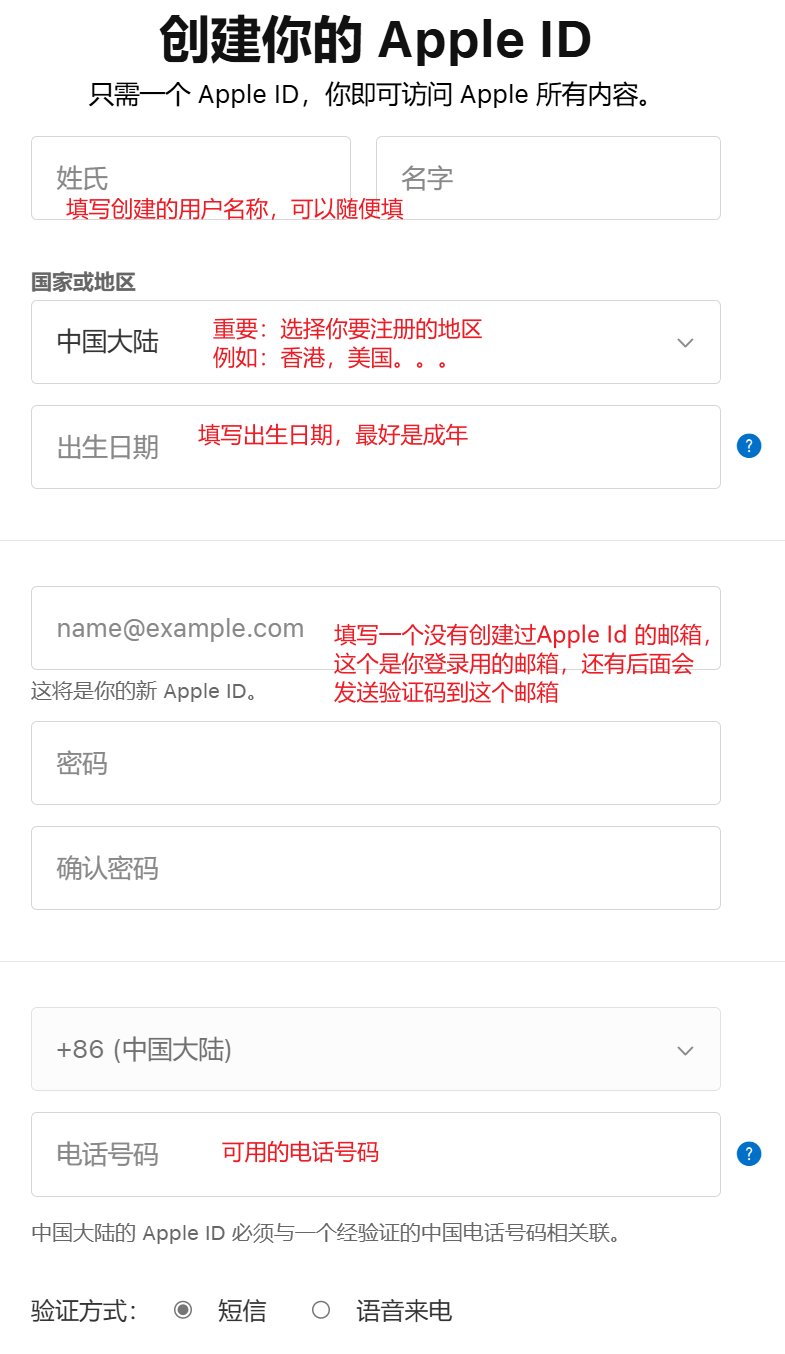Tap the 密码 (password) field

(375, 763)
